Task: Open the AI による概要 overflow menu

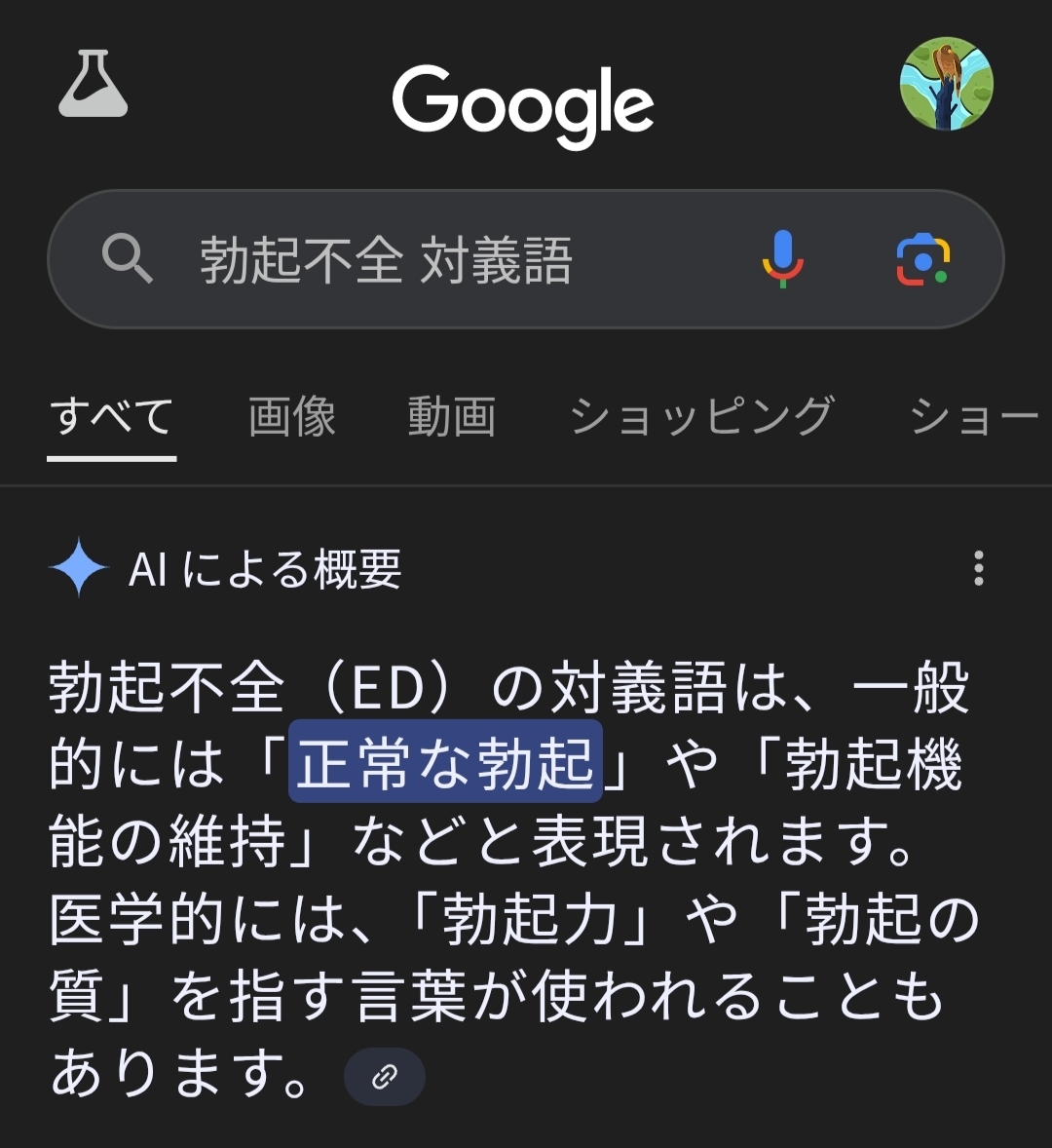Action: point(978,568)
